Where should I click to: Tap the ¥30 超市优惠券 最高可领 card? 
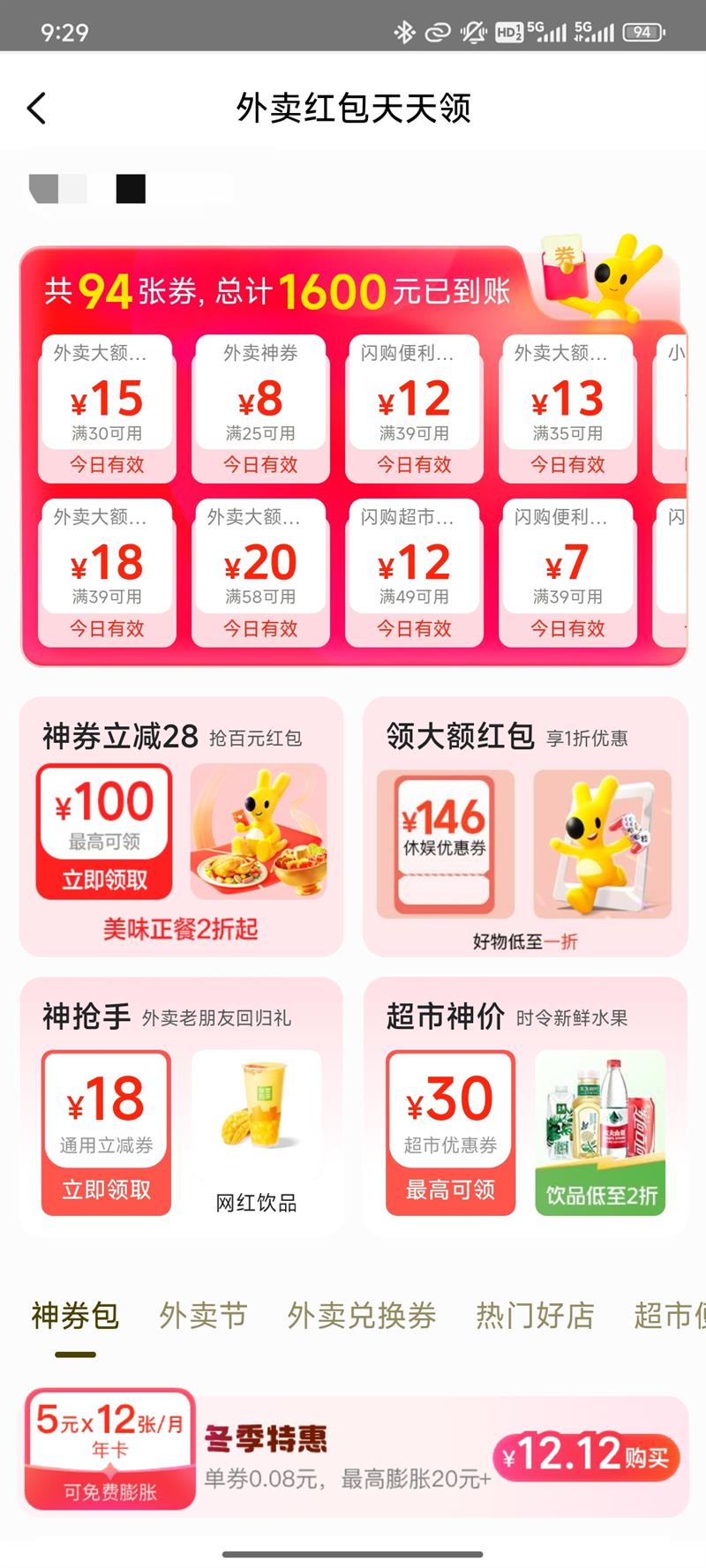coord(450,1129)
